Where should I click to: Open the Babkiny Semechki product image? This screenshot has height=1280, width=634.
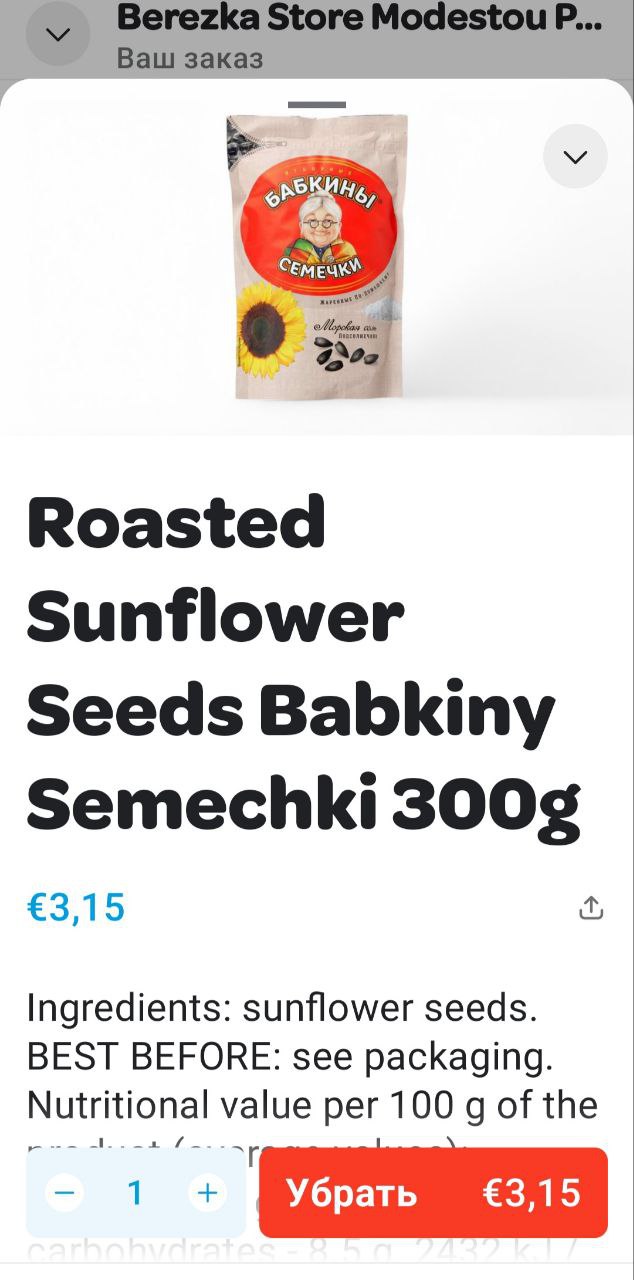coord(316,257)
